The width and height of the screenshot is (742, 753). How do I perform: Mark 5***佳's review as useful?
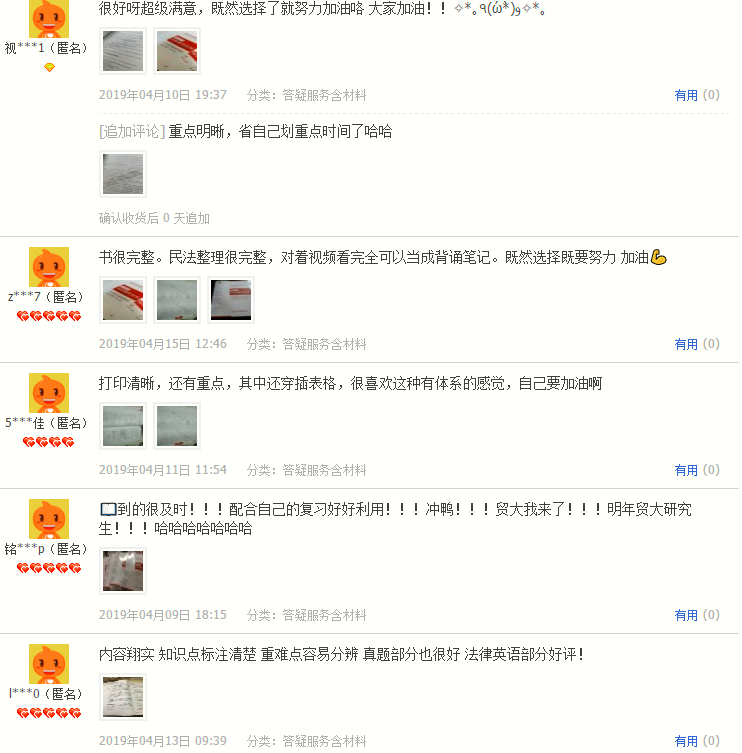[x=686, y=470]
